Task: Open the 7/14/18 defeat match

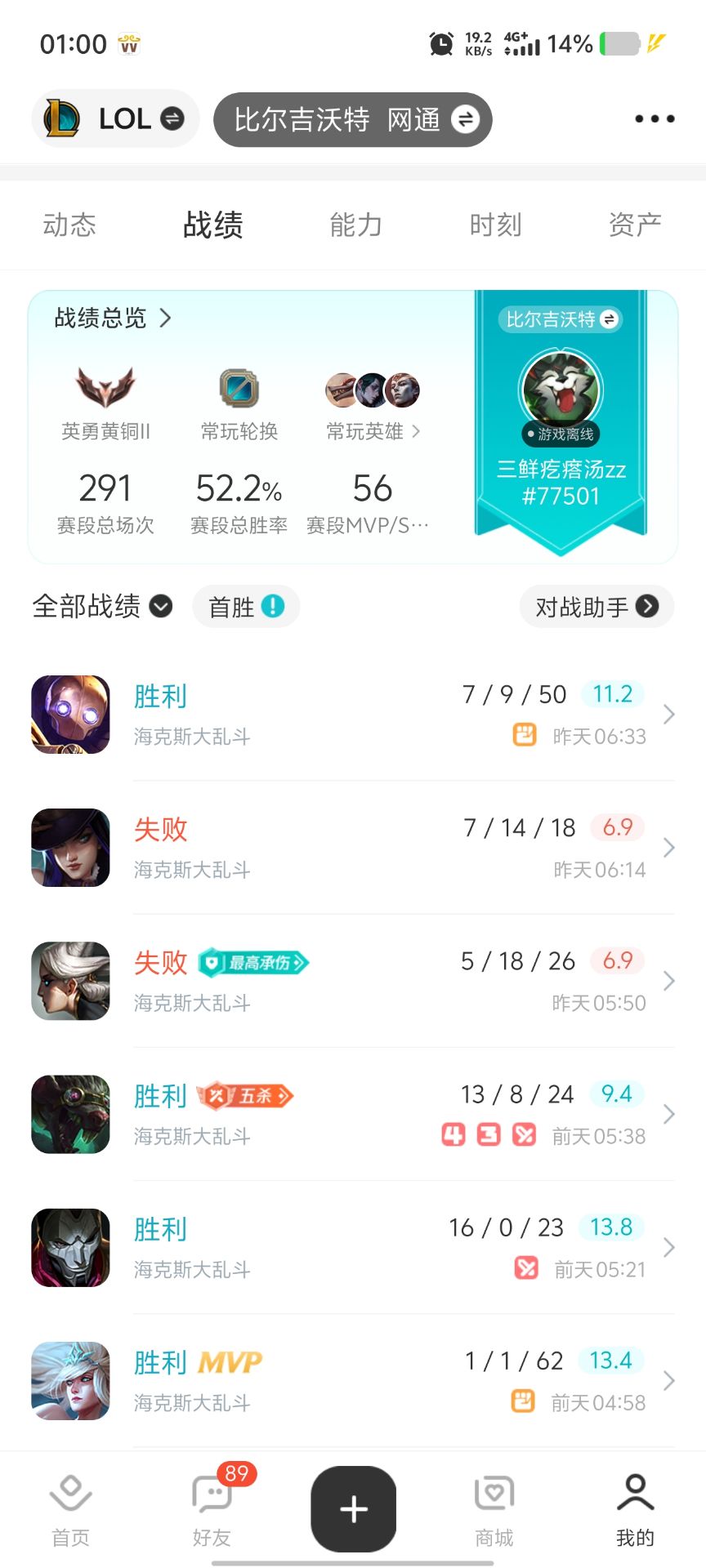Action: pyautogui.click(x=353, y=848)
